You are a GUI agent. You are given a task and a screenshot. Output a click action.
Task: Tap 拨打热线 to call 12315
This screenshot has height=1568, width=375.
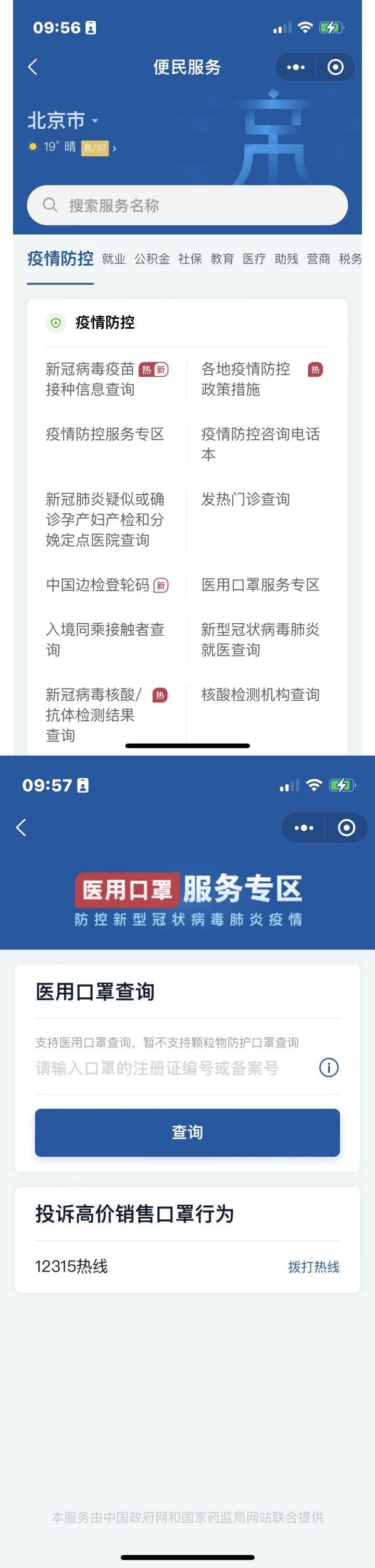[x=314, y=1267]
